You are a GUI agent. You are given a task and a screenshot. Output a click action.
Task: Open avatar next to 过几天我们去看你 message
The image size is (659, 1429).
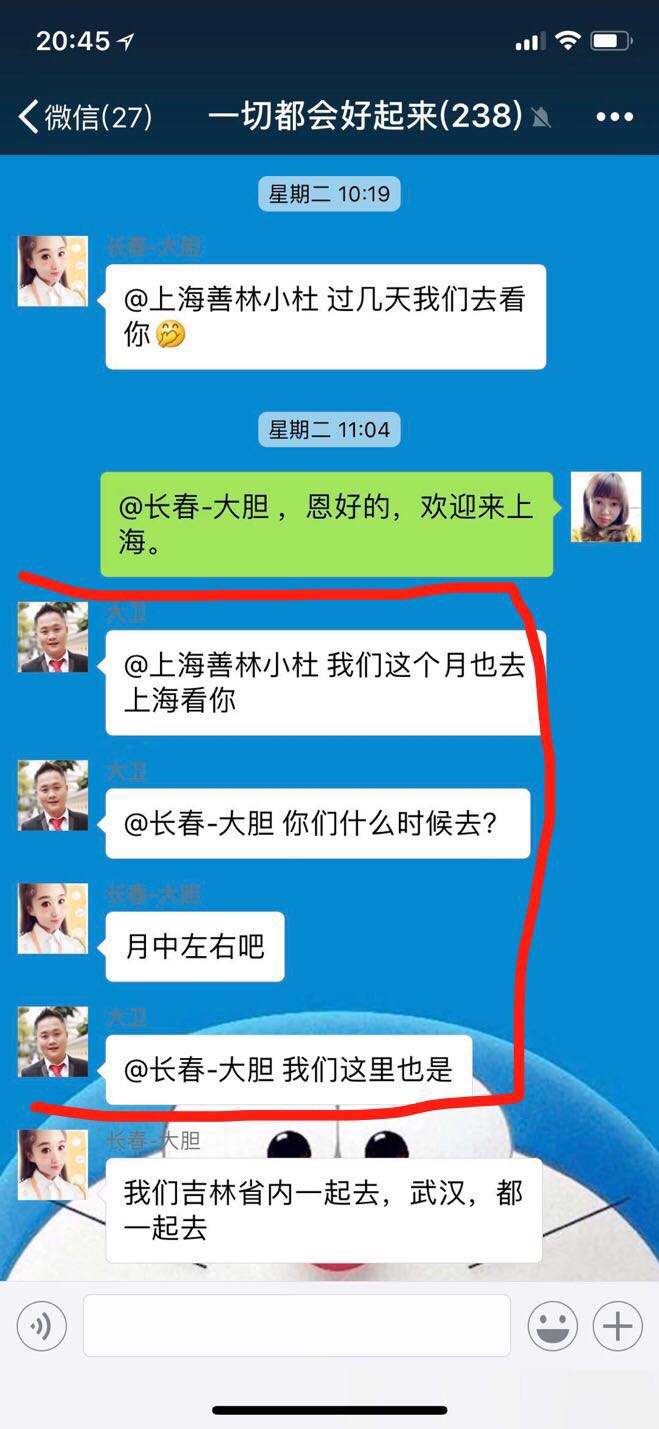(53, 271)
